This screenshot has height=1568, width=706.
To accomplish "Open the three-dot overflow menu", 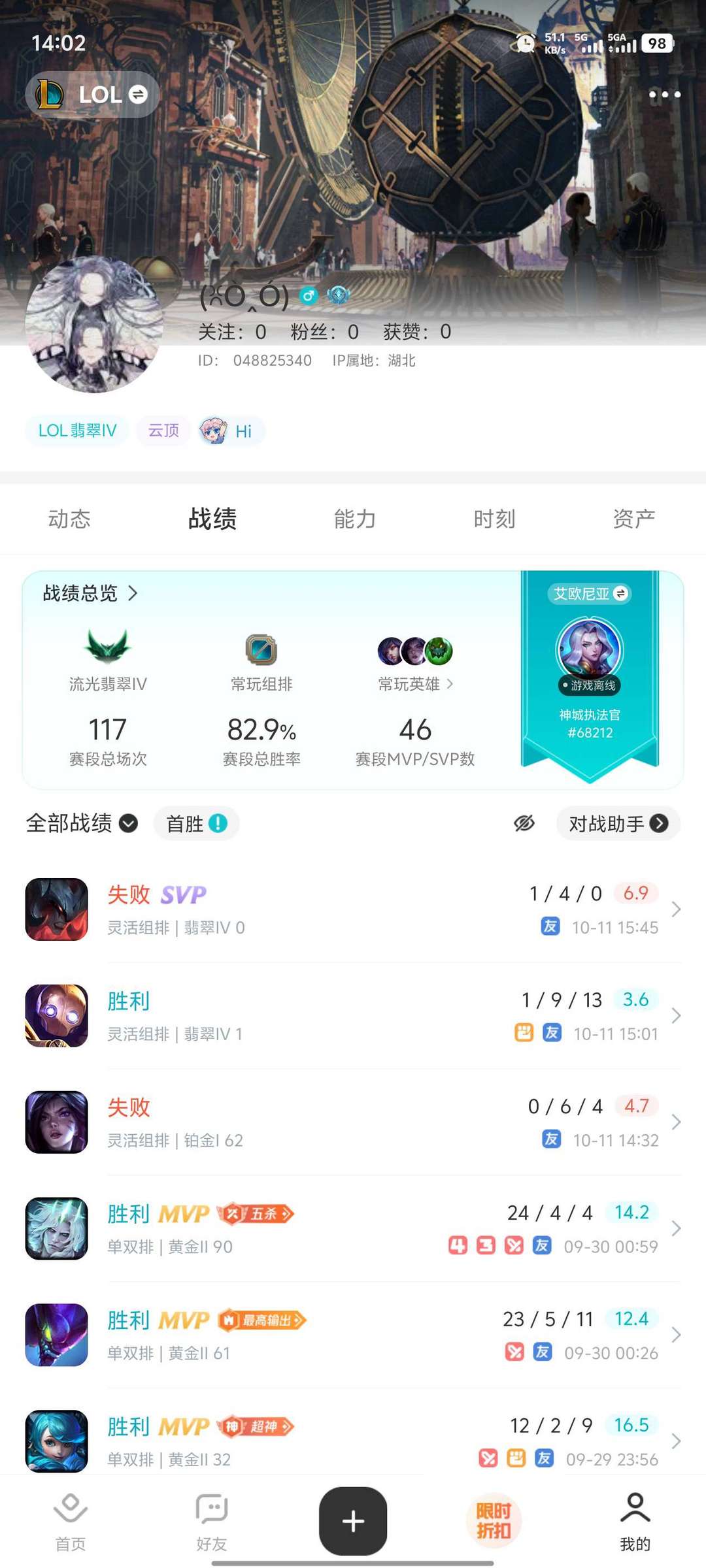I will [664, 95].
